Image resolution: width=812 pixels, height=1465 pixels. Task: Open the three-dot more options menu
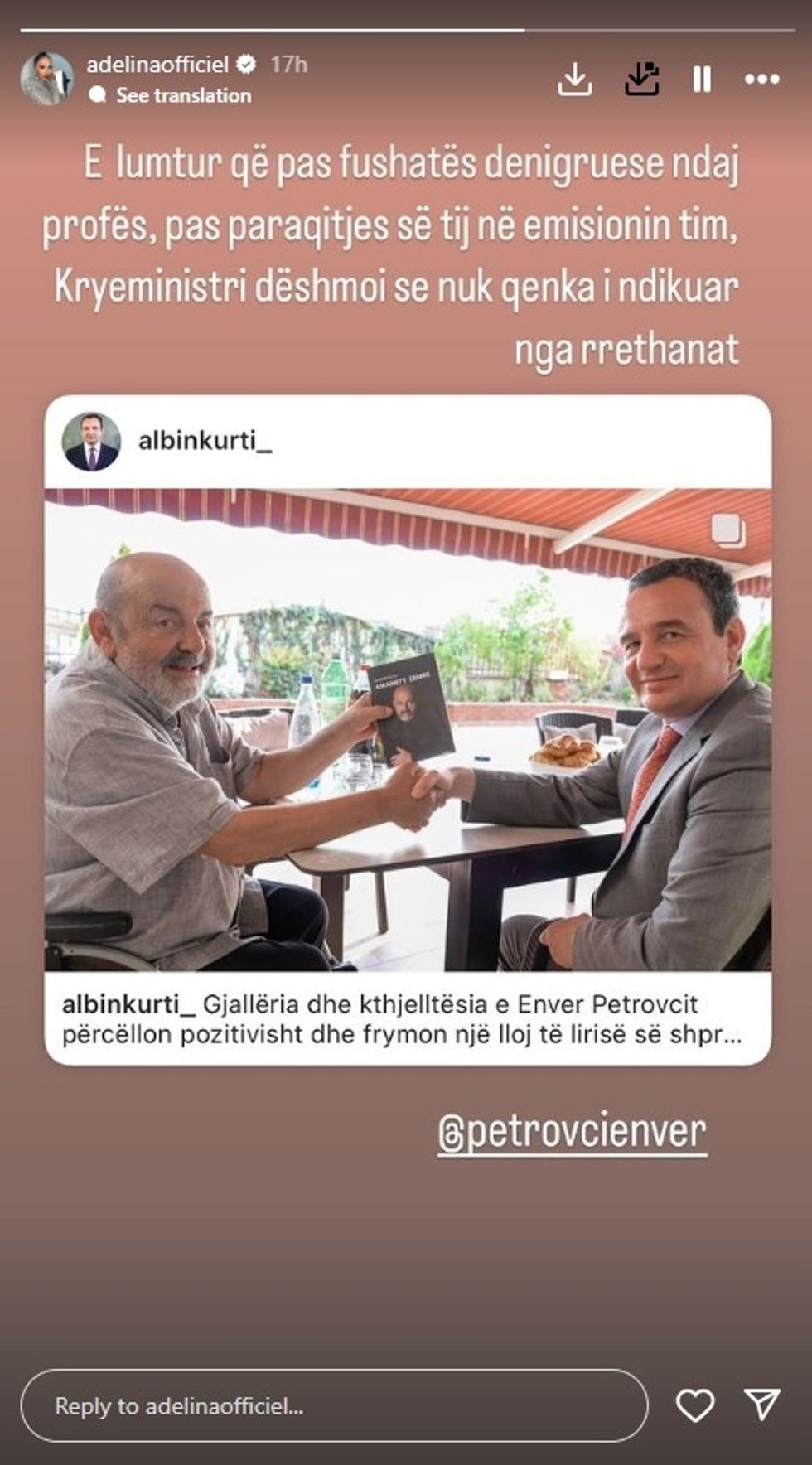click(x=761, y=80)
